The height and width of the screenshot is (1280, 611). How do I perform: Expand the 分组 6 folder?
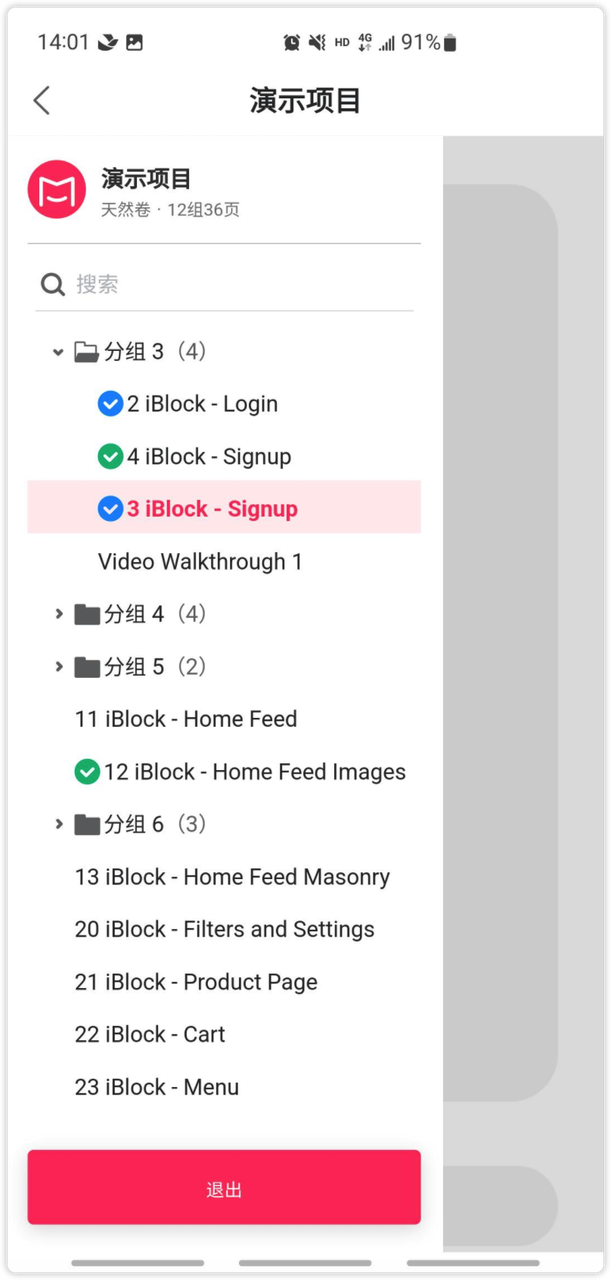click(58, 824)
